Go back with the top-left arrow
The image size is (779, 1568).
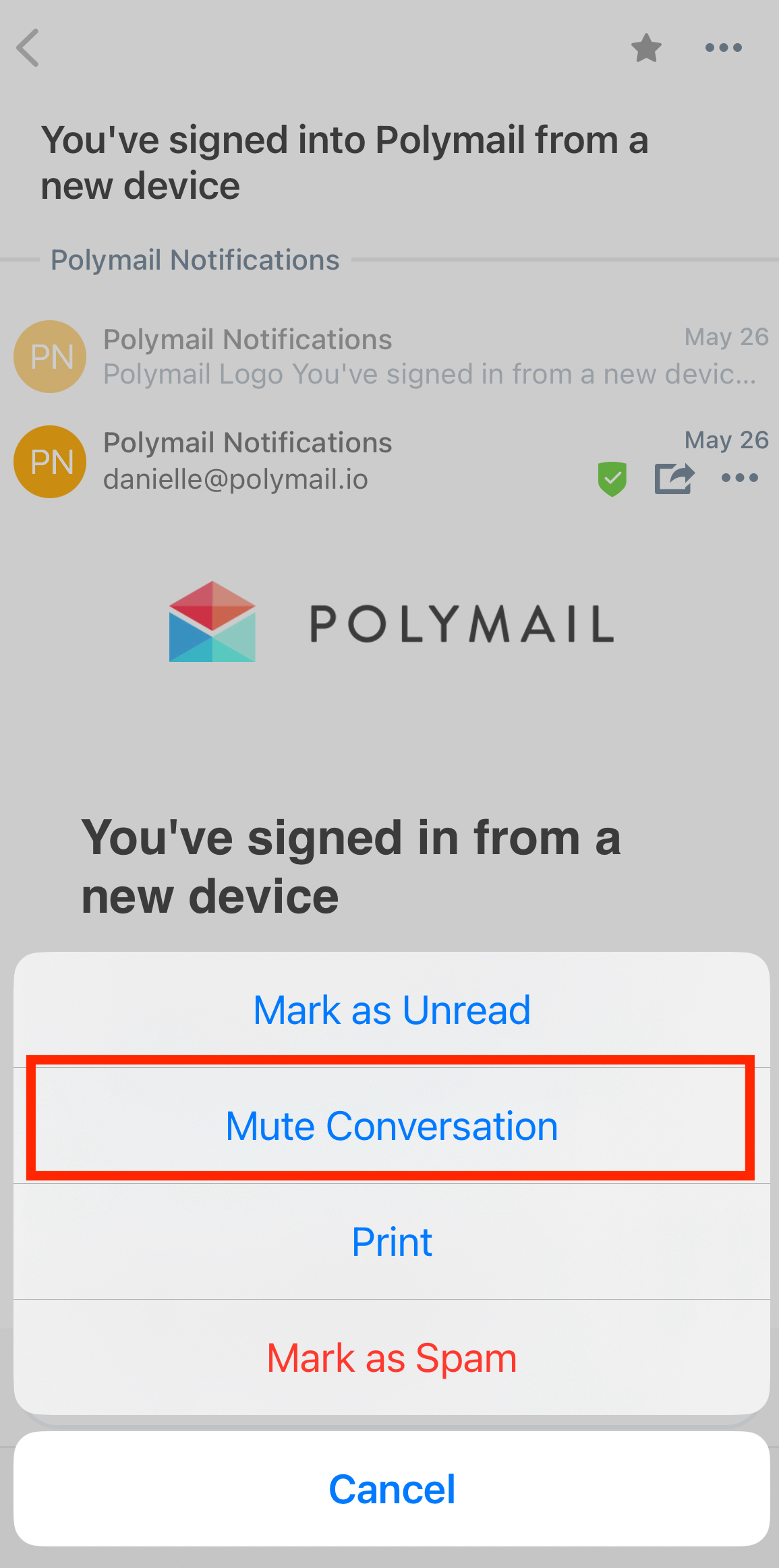click(x=28, y=48)
